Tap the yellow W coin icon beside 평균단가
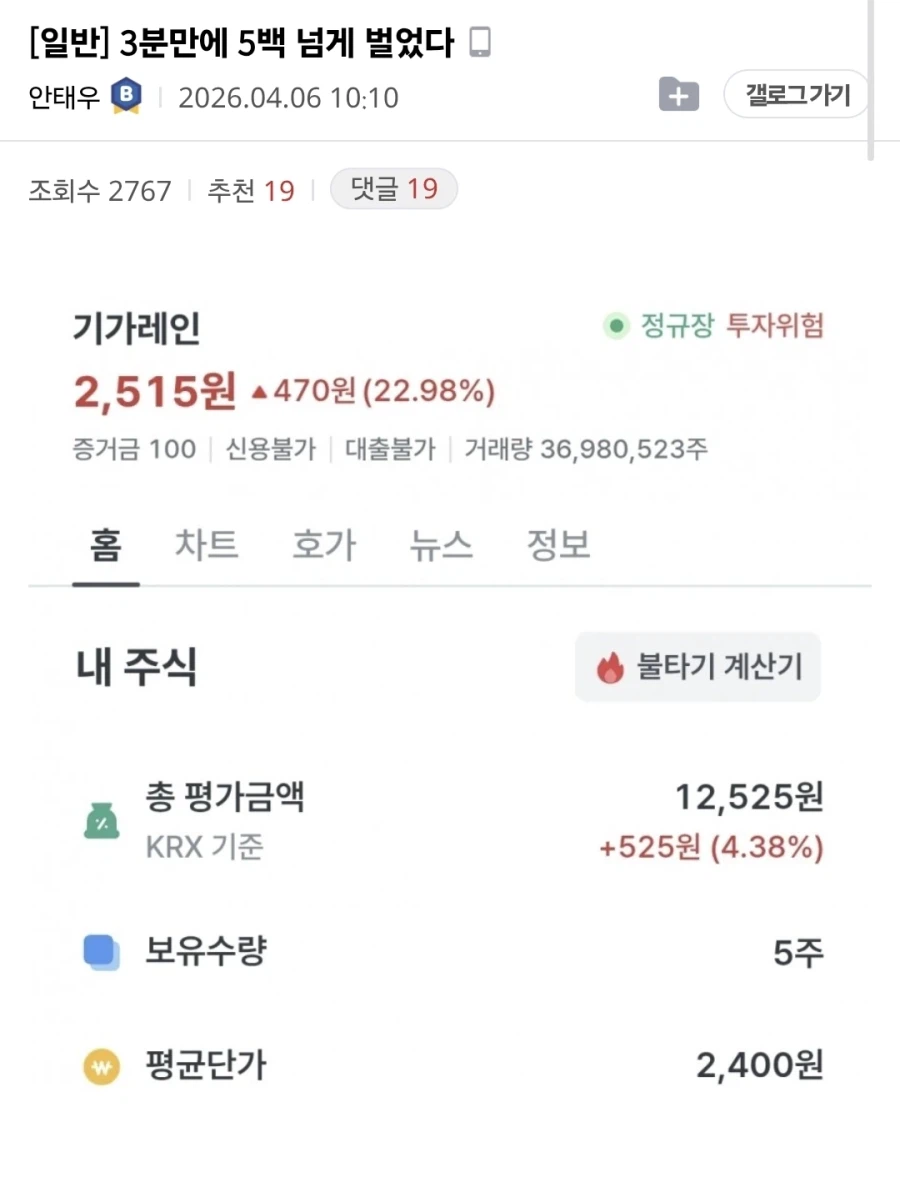 coord(100,1065)
